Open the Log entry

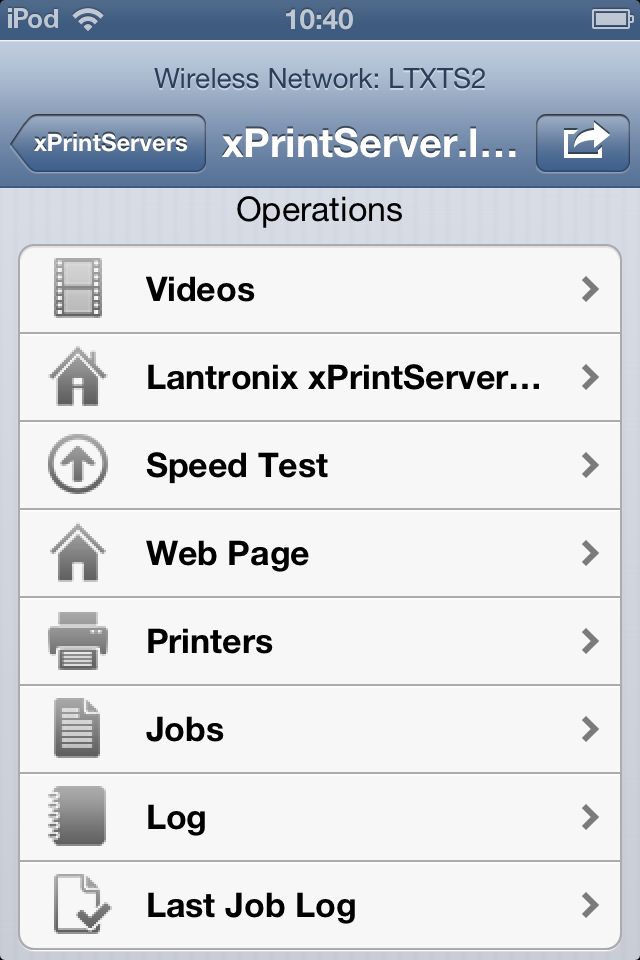[320, 818]
